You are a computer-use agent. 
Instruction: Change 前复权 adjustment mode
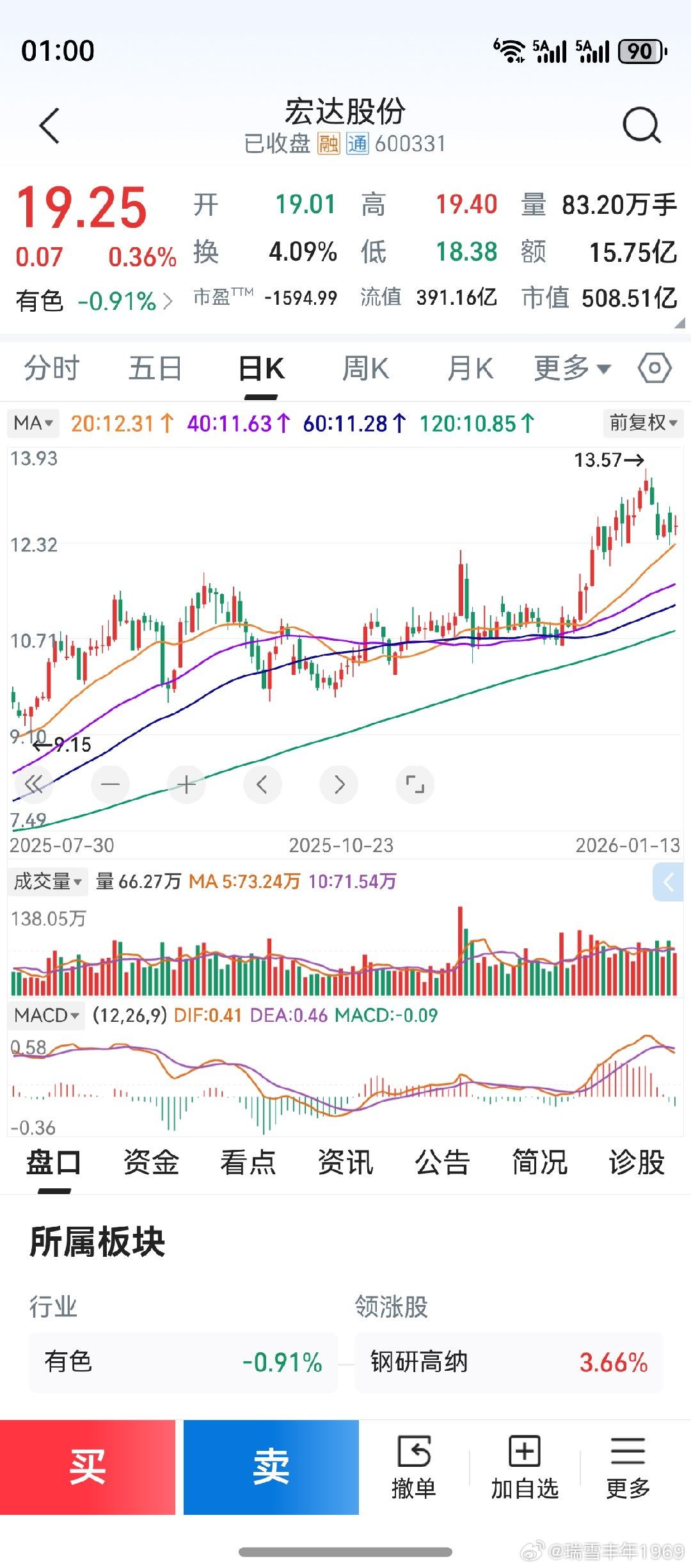641,423
